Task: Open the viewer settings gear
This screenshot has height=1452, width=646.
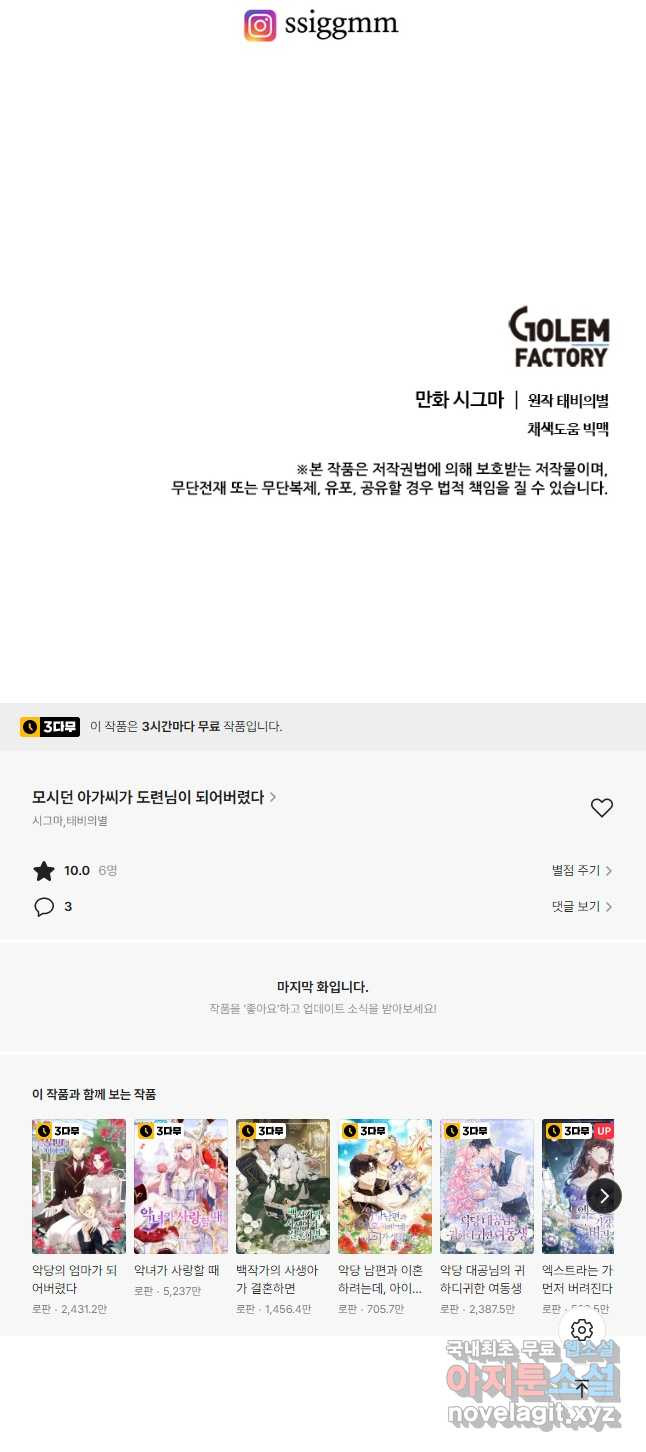Action: pyautogui.click(x=582, y=1330)
